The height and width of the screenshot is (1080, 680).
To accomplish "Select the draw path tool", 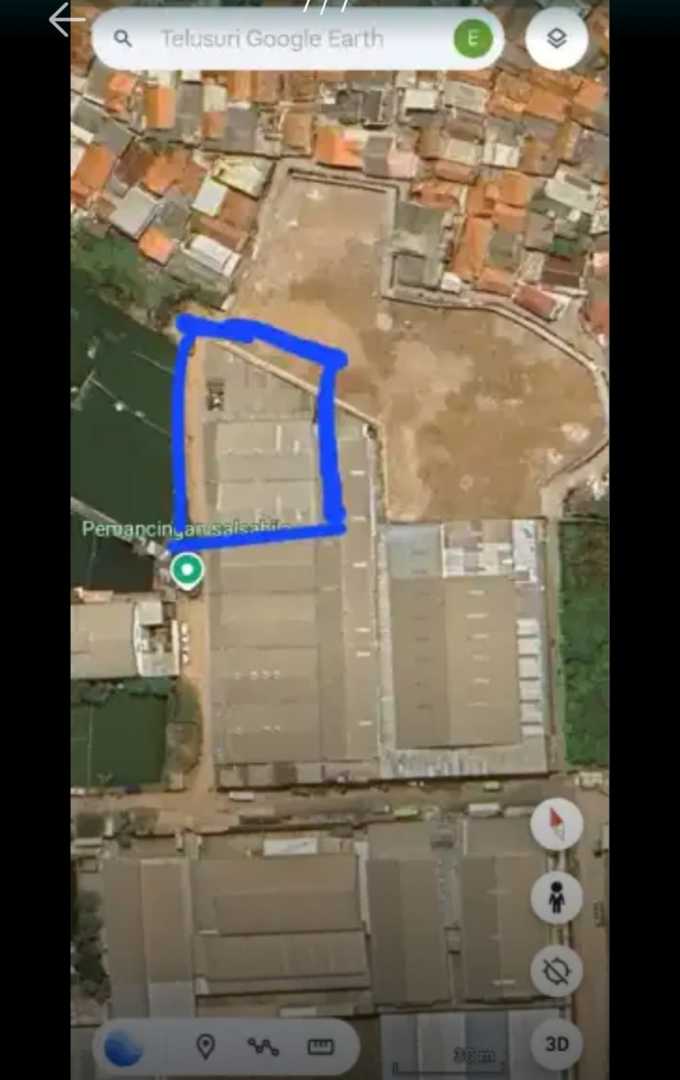I will pyautogui.click(x=263, y=1047).
